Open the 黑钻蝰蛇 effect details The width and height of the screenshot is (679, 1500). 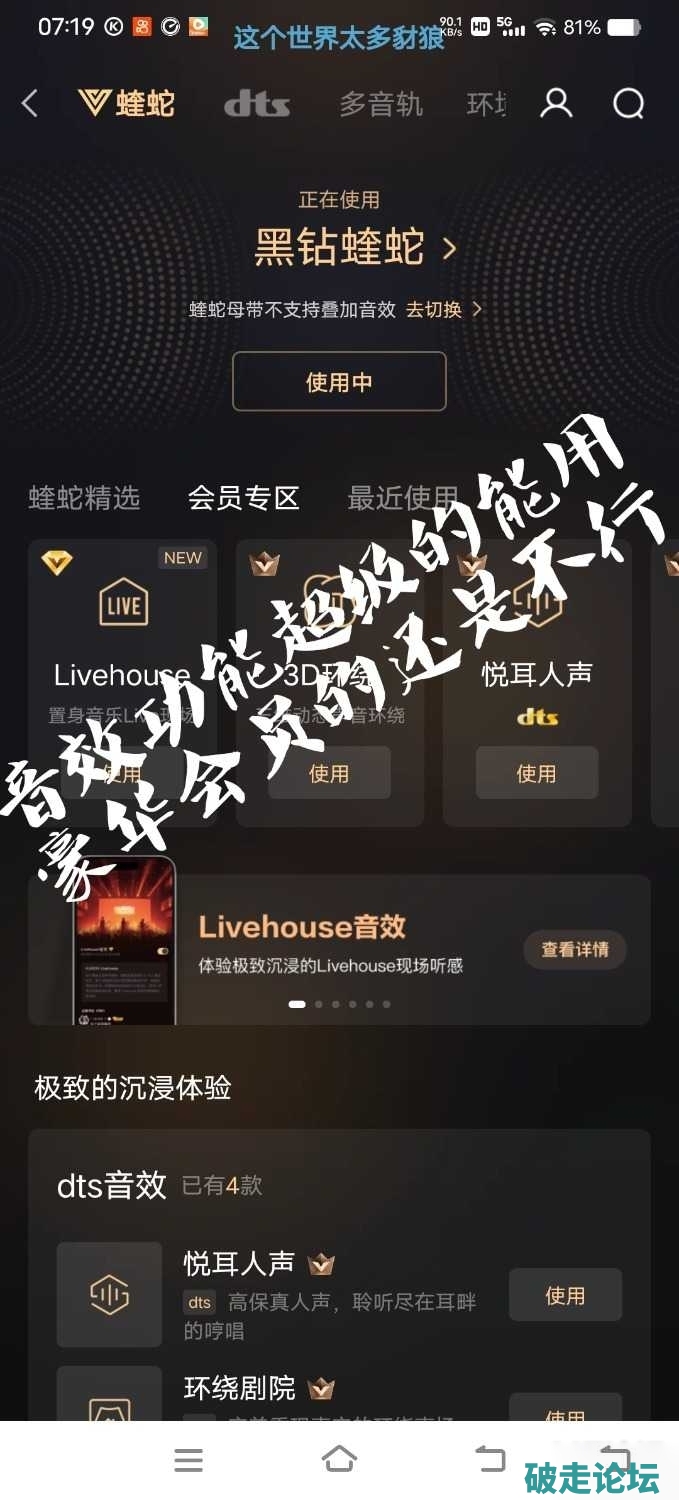(355, 247)
